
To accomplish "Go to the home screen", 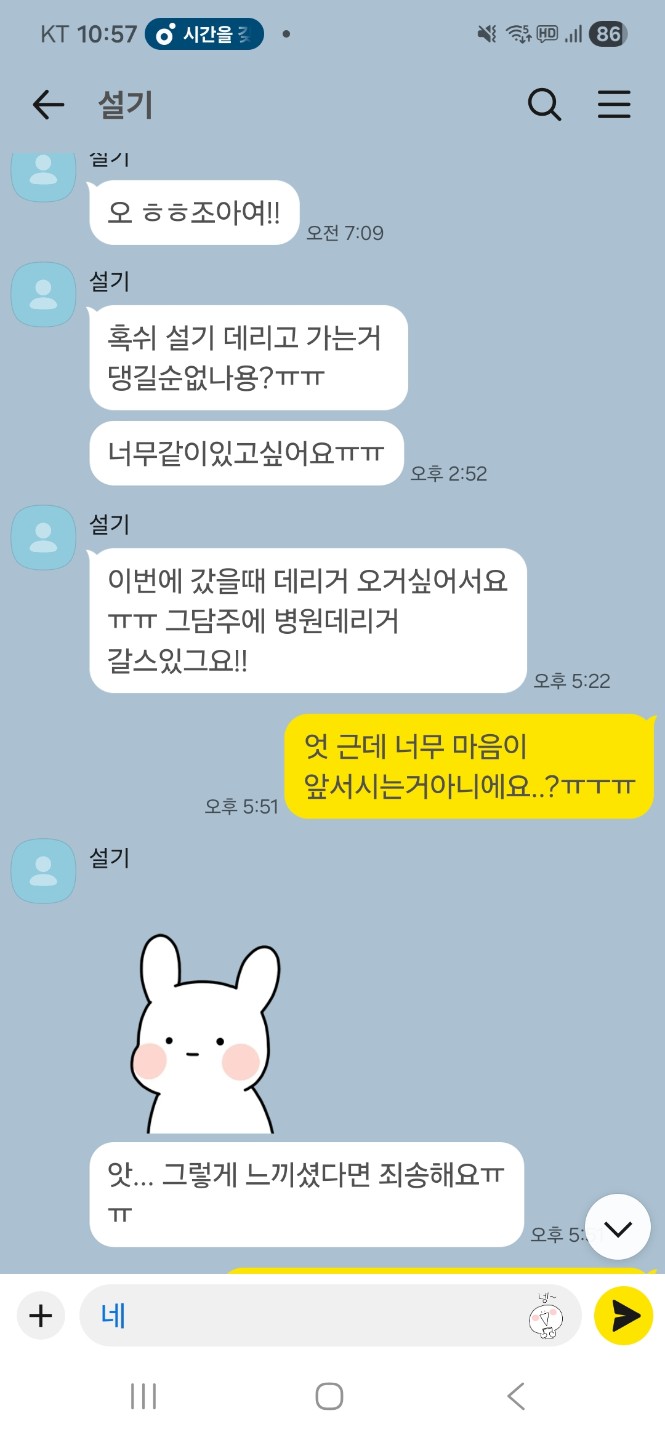I will [329, 1396].
